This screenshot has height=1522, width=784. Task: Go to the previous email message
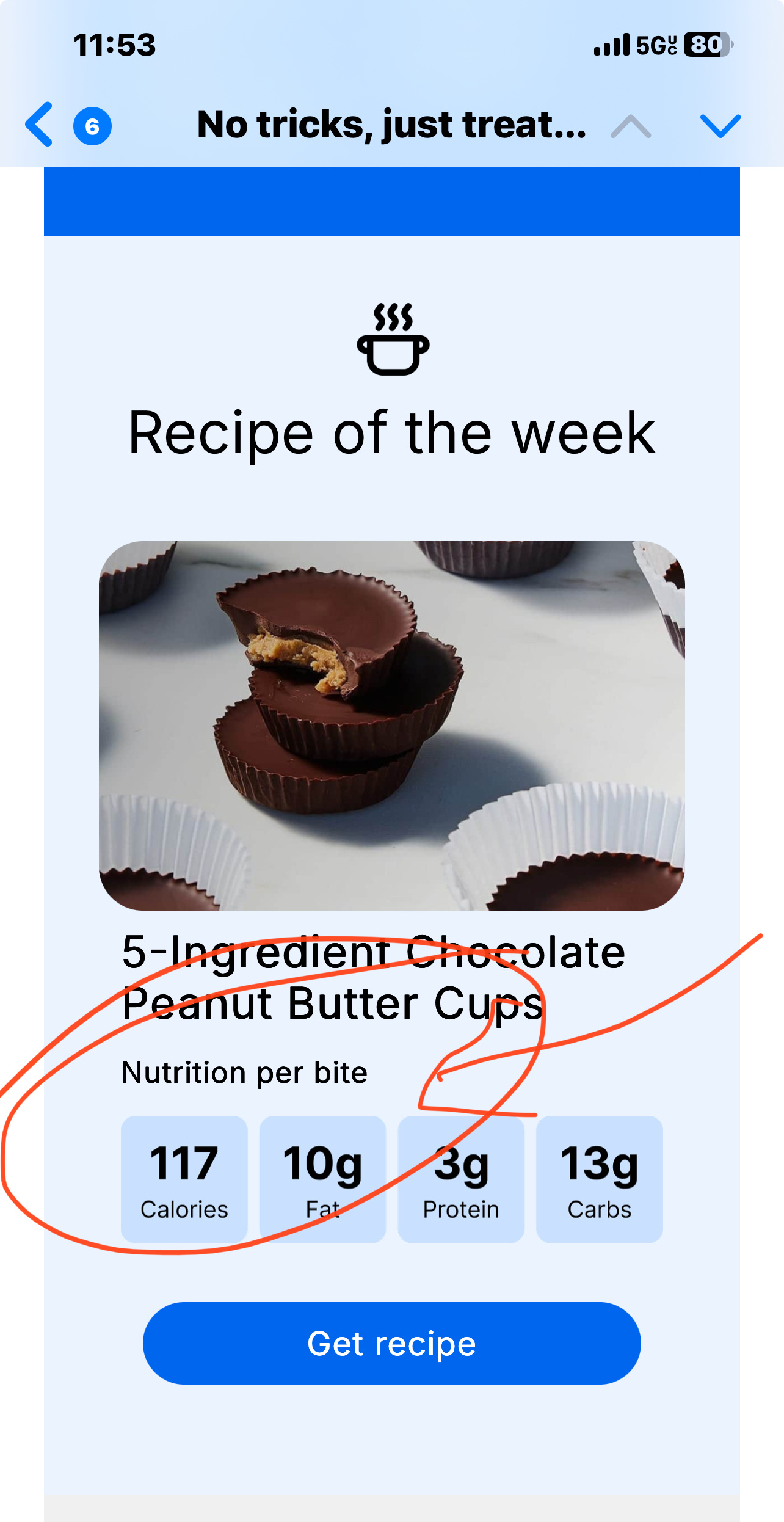click(x=631, y=126)
